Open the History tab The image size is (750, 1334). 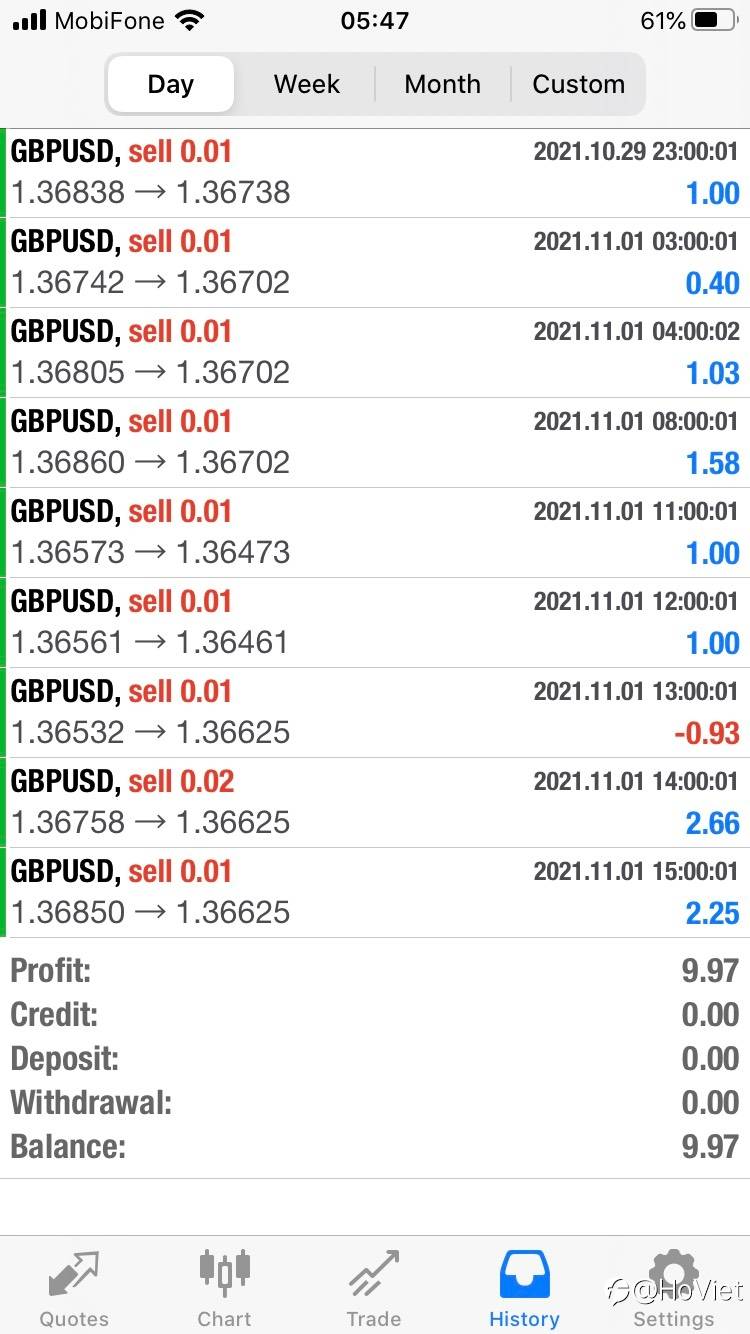[524, 1288]
